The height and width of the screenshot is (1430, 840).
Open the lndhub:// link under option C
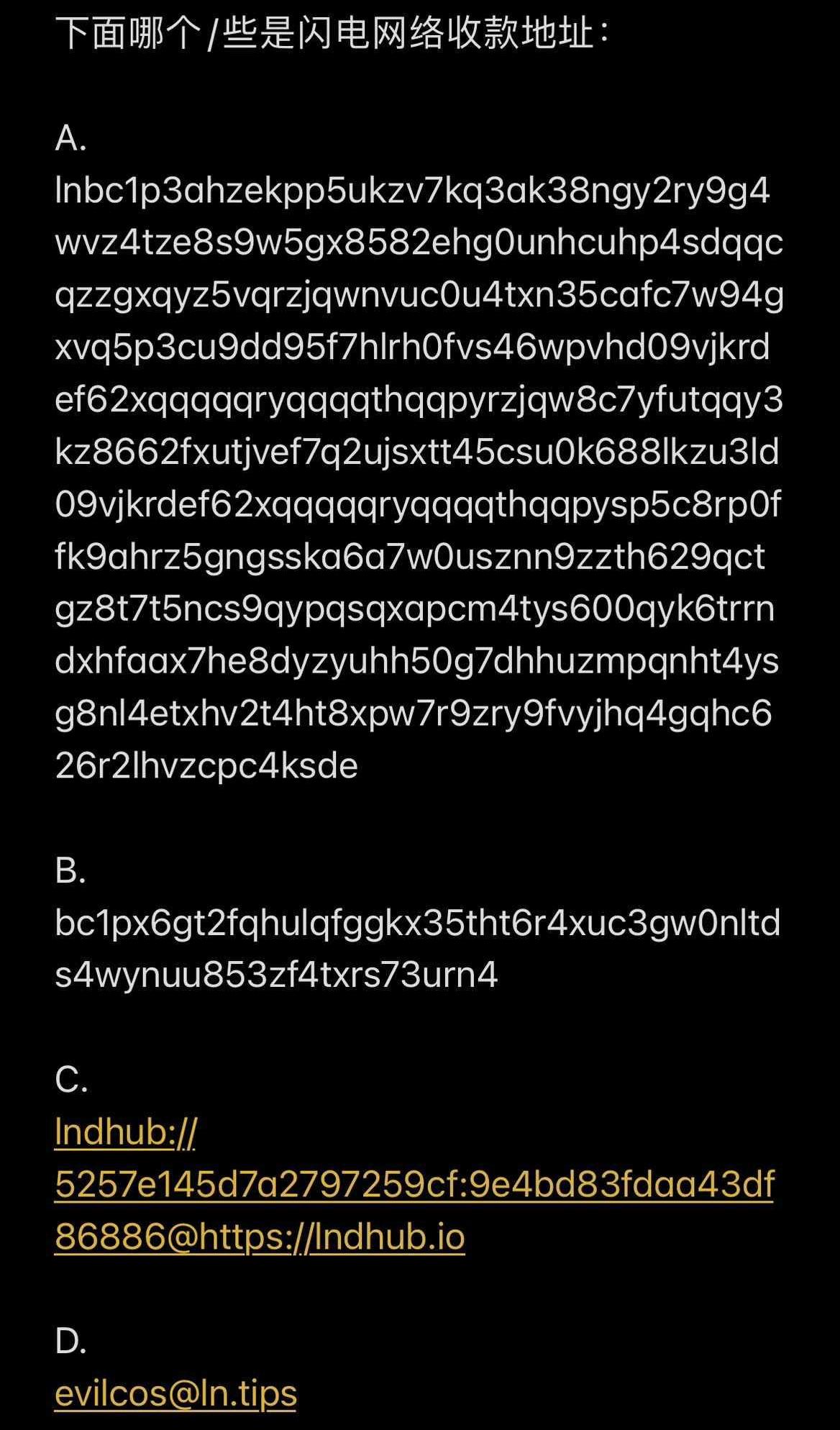tap(414, 1184)
